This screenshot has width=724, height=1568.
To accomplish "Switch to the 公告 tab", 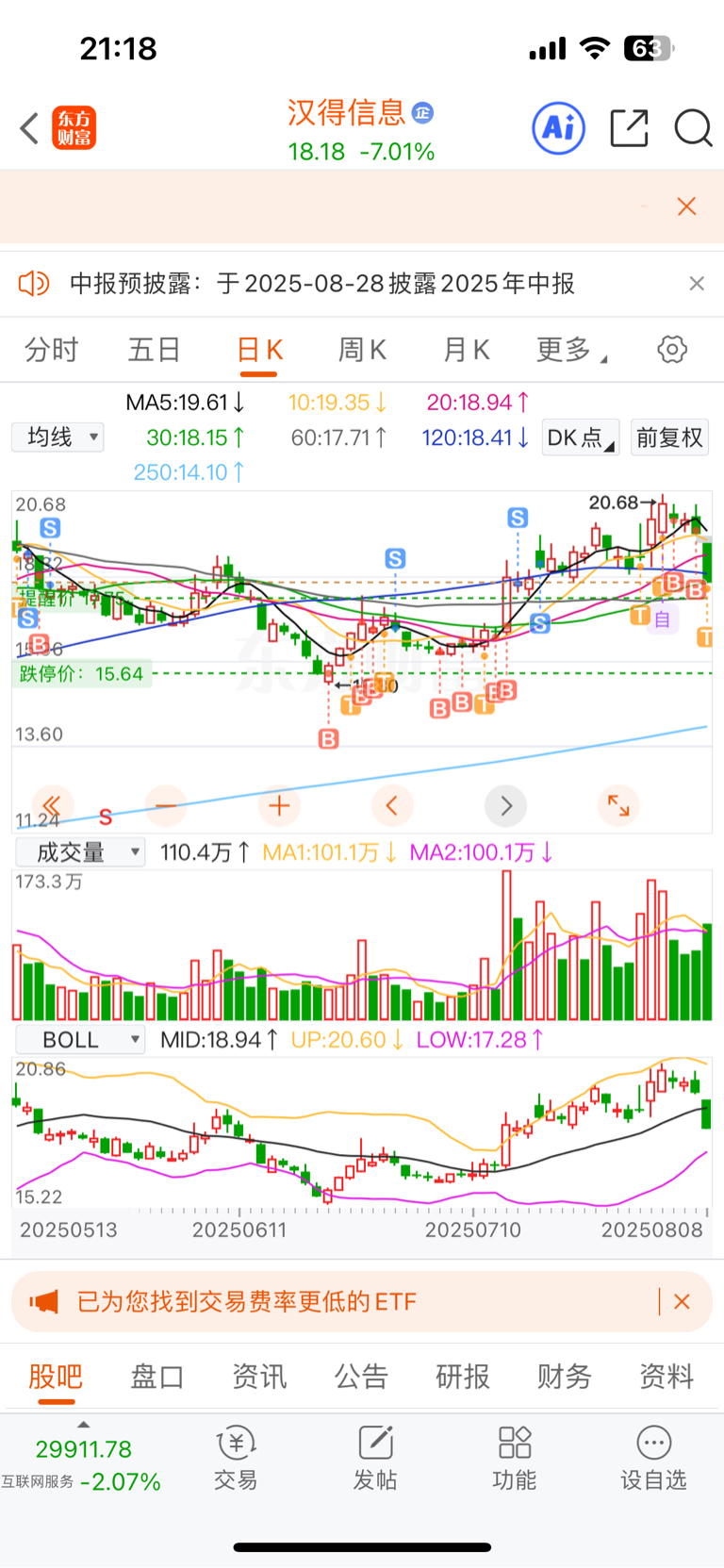I will [361, 1377].
